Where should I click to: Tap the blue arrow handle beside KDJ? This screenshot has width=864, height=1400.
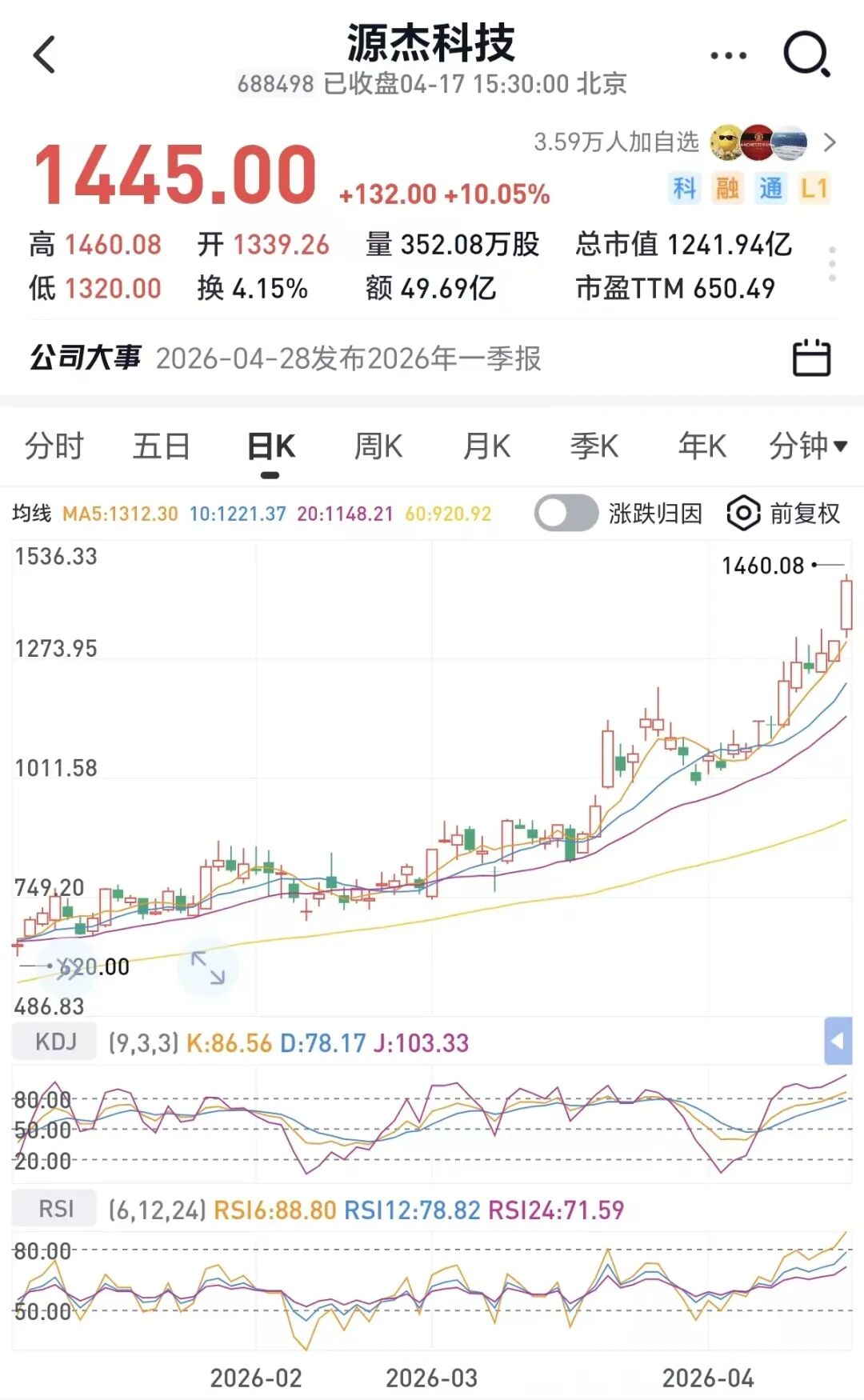pos(838,1041)
